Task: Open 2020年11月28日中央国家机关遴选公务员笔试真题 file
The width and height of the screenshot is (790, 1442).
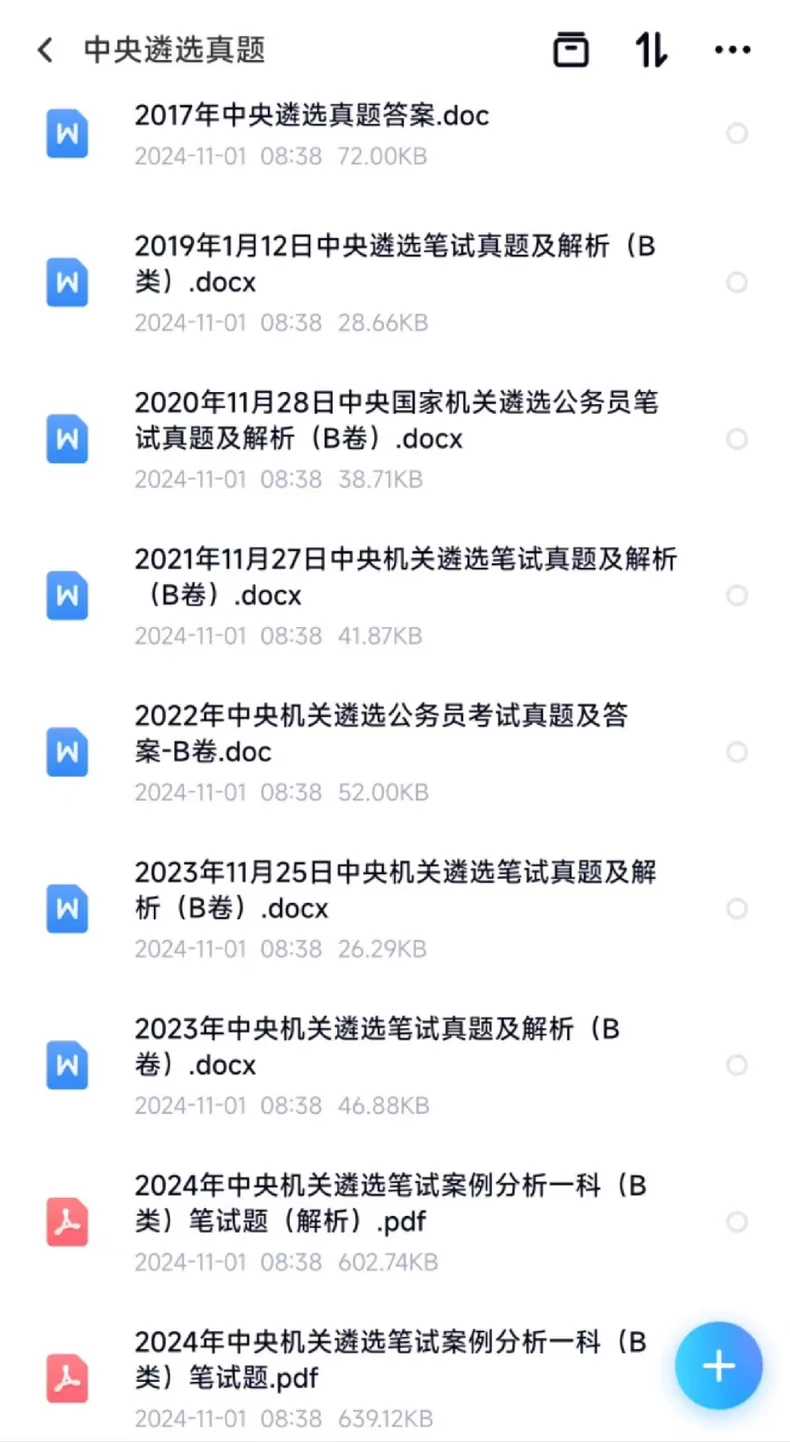Action: coord(395,421)
